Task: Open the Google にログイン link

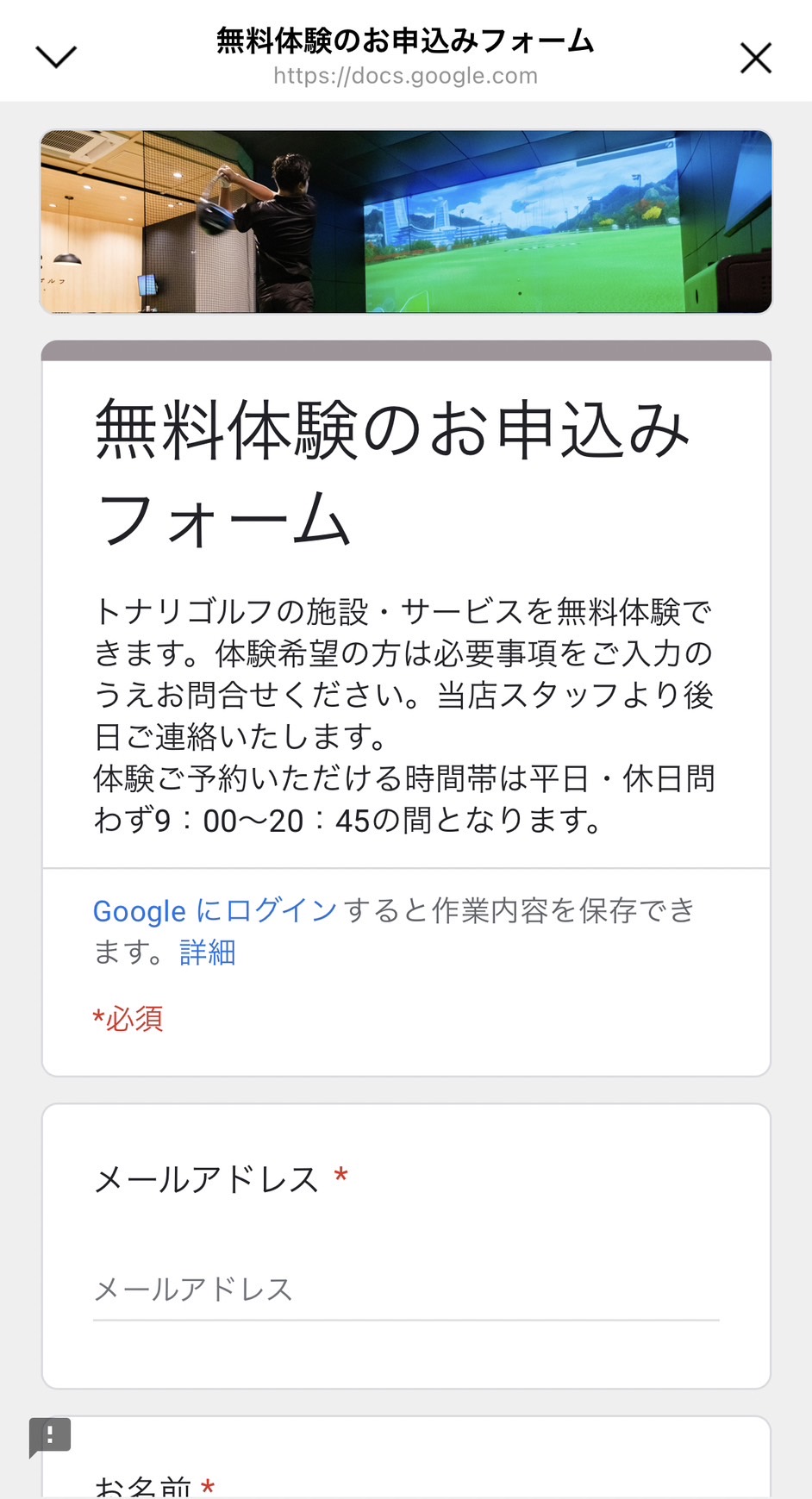Action: [215, 910]
